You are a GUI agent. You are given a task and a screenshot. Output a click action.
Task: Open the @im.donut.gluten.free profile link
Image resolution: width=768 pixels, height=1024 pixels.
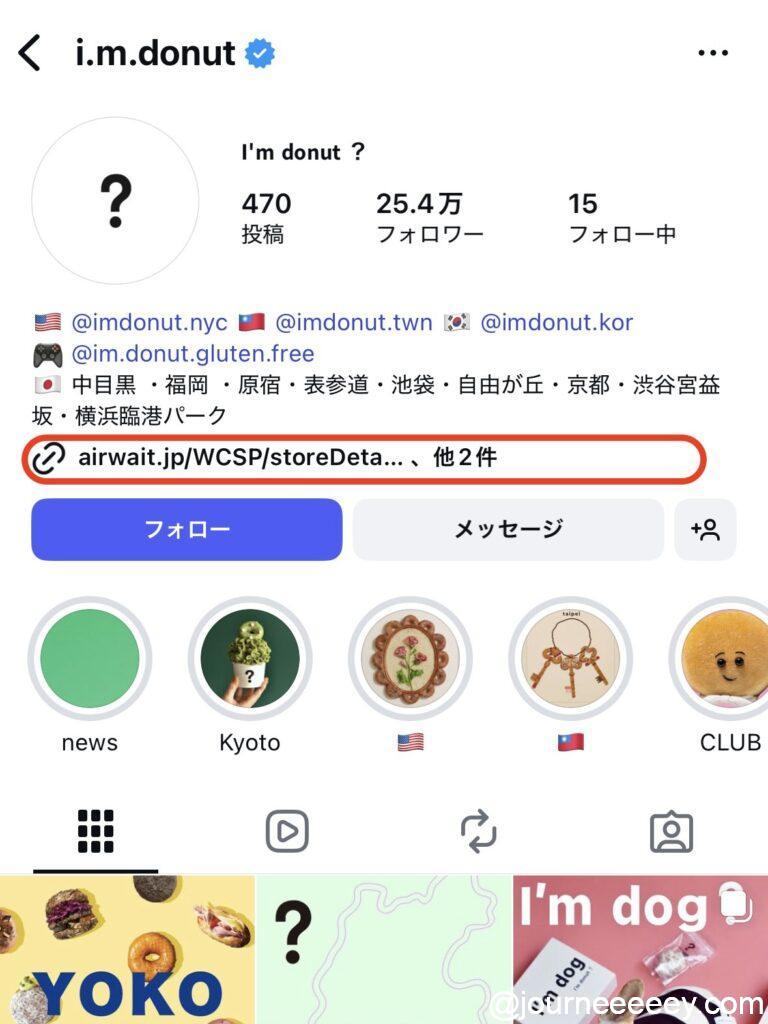point(193,353)
